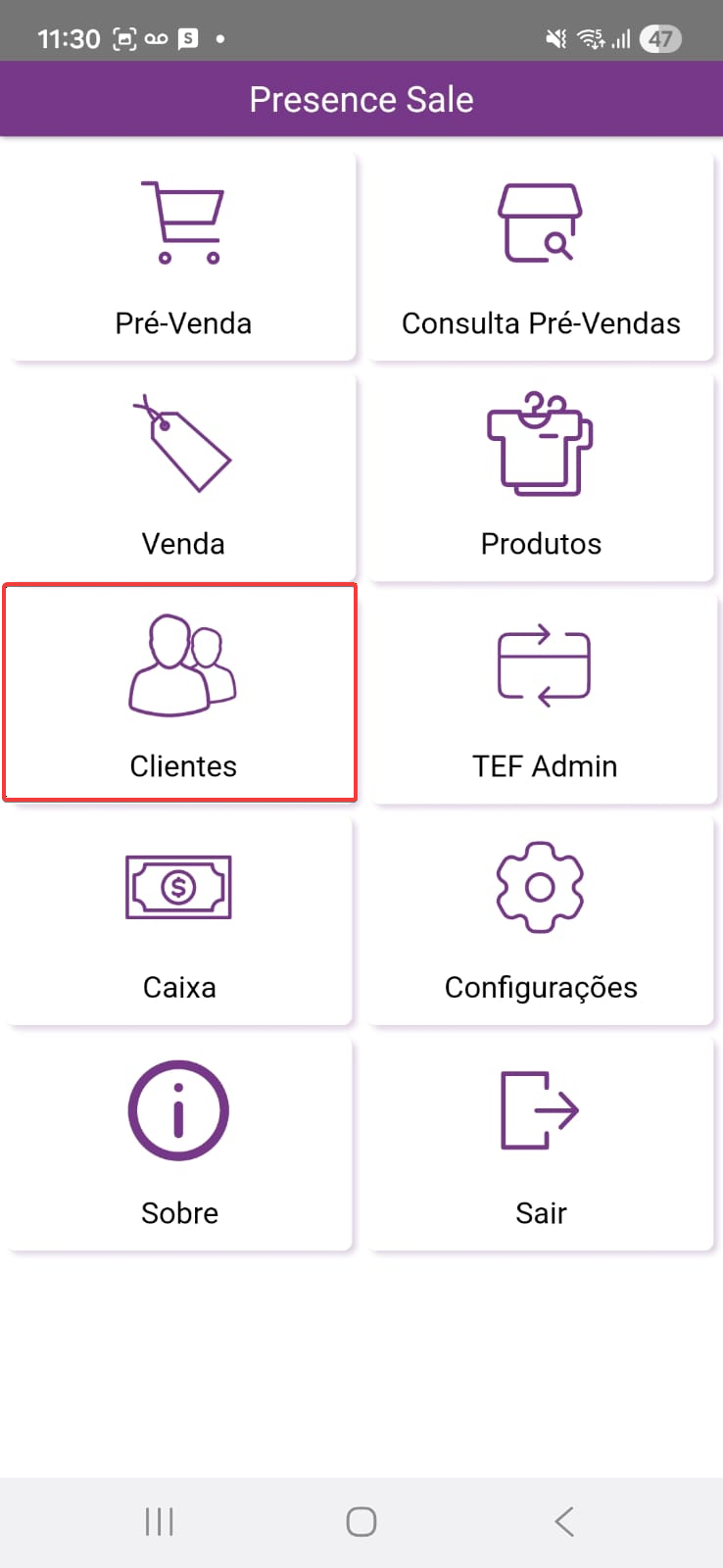Open TEF Admin
Viewport: 723px width, 1568px height.
pos(544,698)
